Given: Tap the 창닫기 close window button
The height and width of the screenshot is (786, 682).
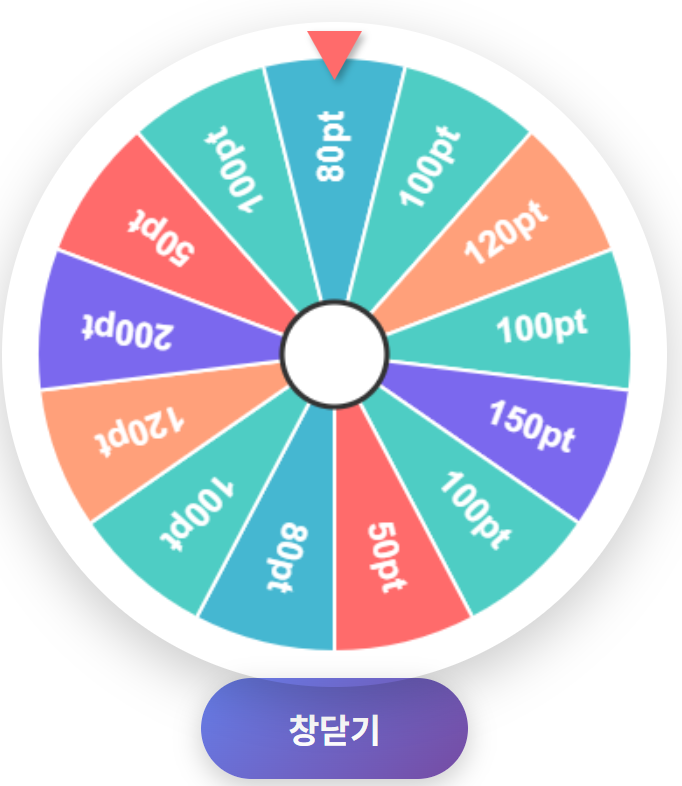Looking at the screenshot, I should click(334, 729).
